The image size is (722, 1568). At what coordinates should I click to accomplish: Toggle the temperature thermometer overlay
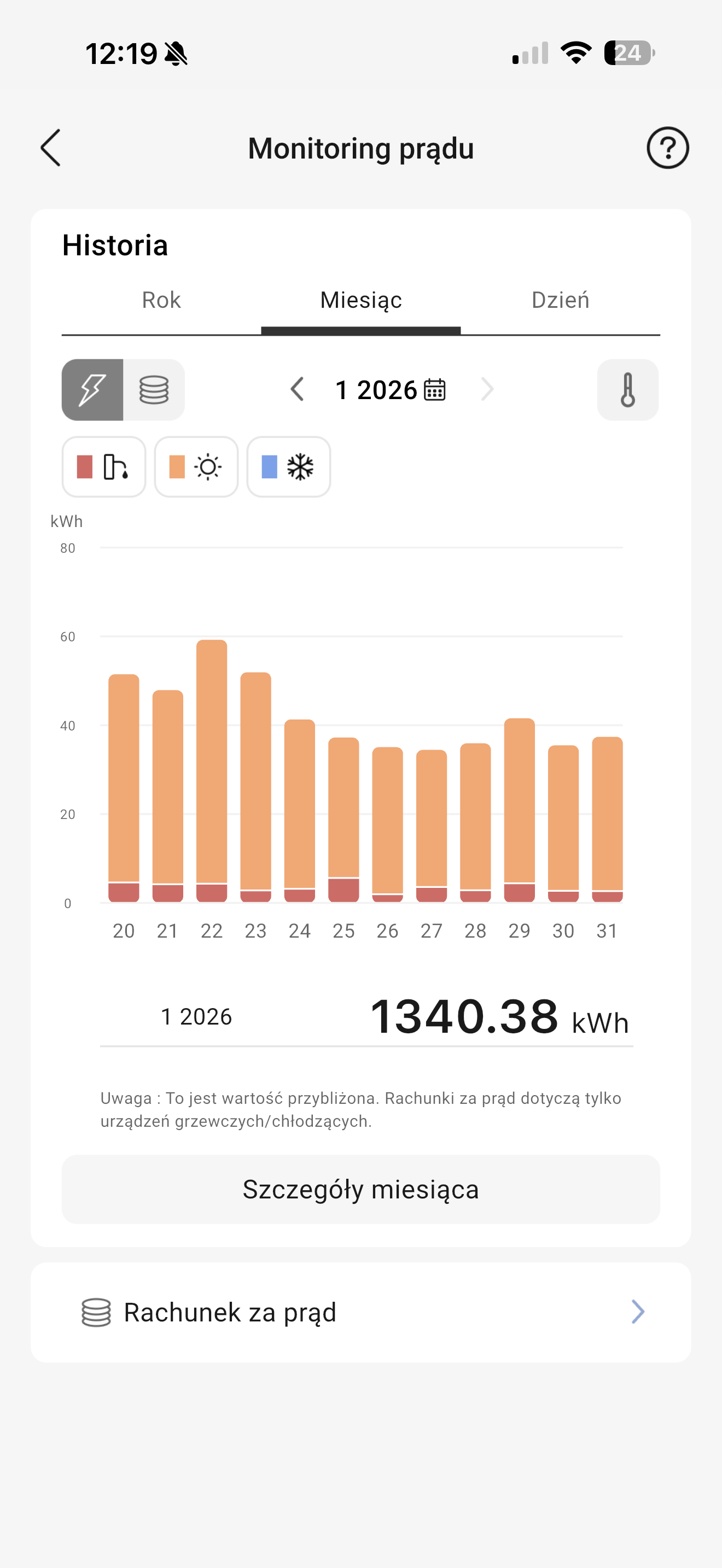627,390
